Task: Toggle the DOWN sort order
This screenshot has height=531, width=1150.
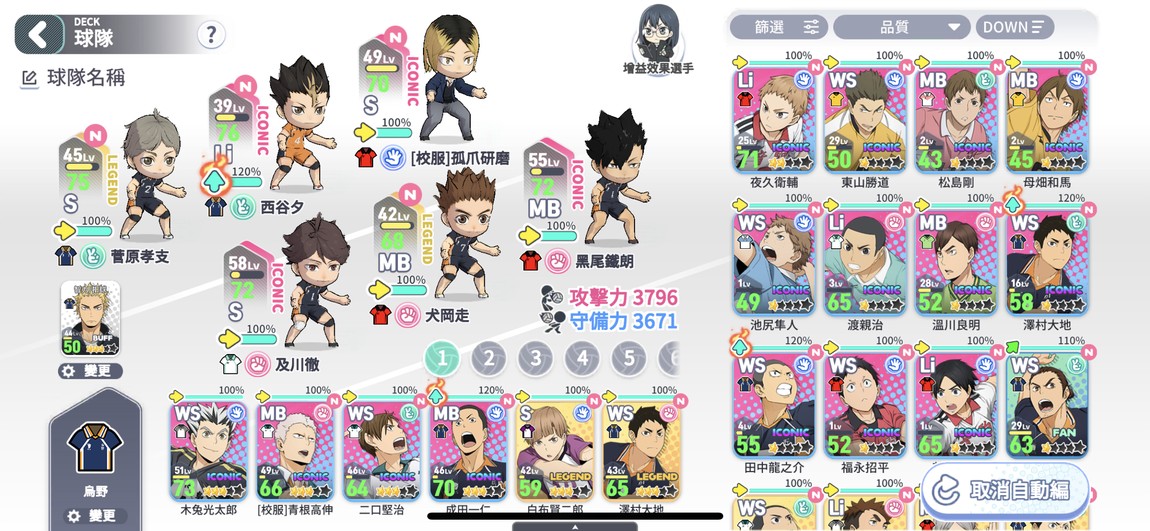Action: (x=1013, y=27)
